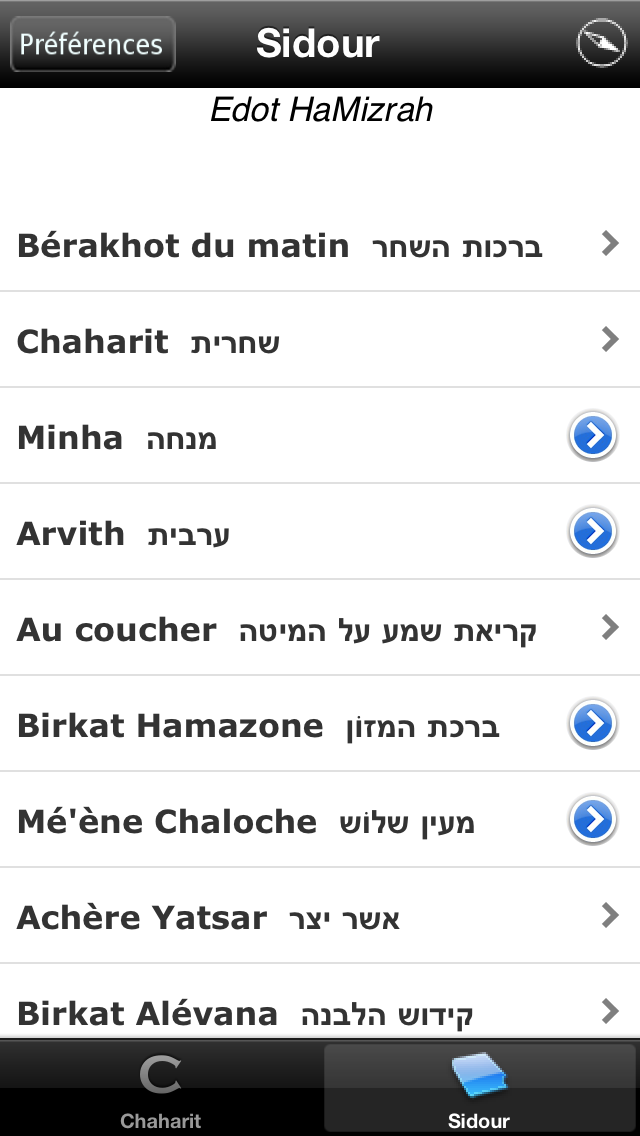
Task: Tap the blue arrow beside Birkat Hamazone
Action: click(x=593, y=724)
